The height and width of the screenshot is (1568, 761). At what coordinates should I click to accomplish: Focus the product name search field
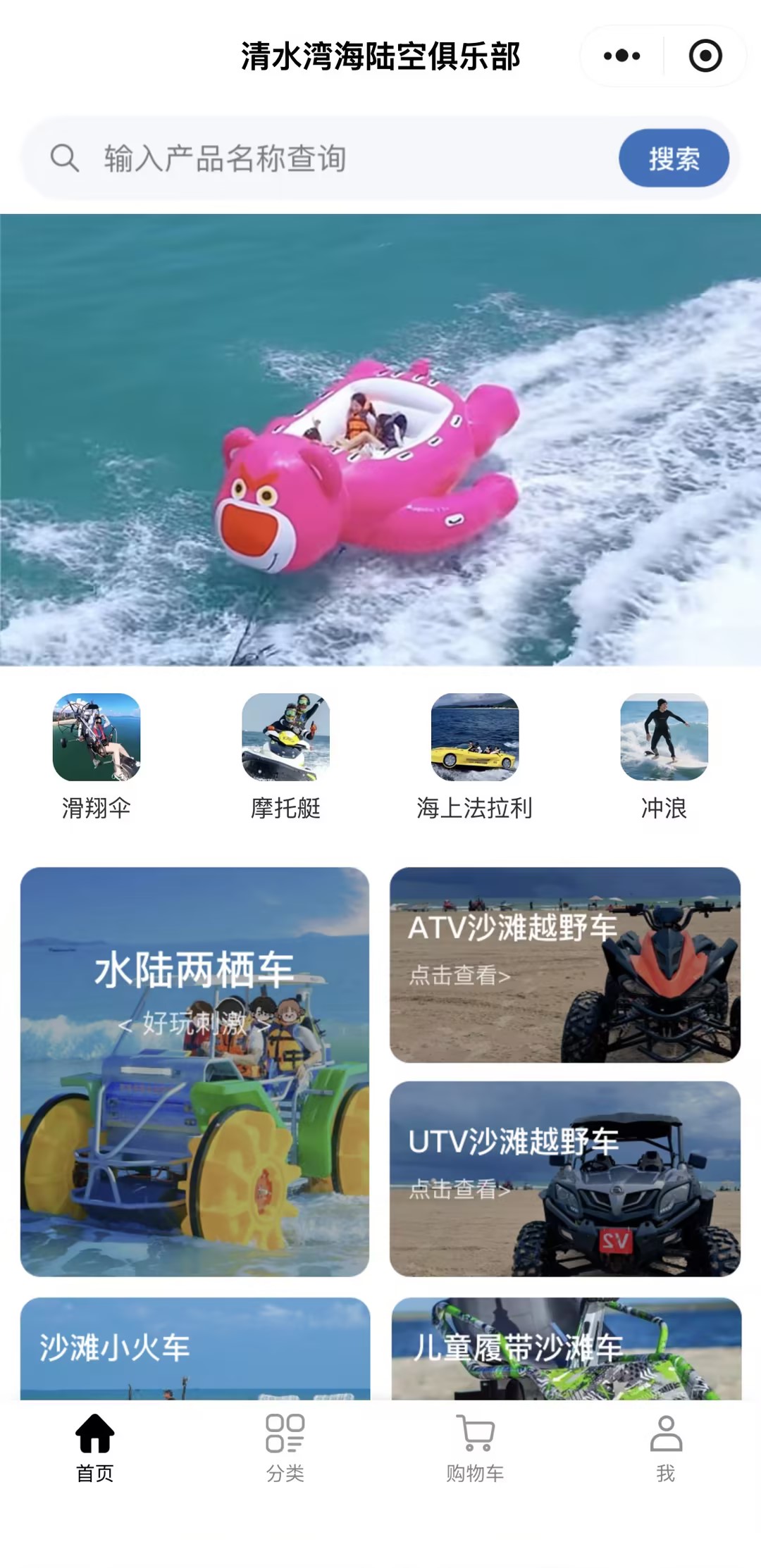[x=338, y=158]
